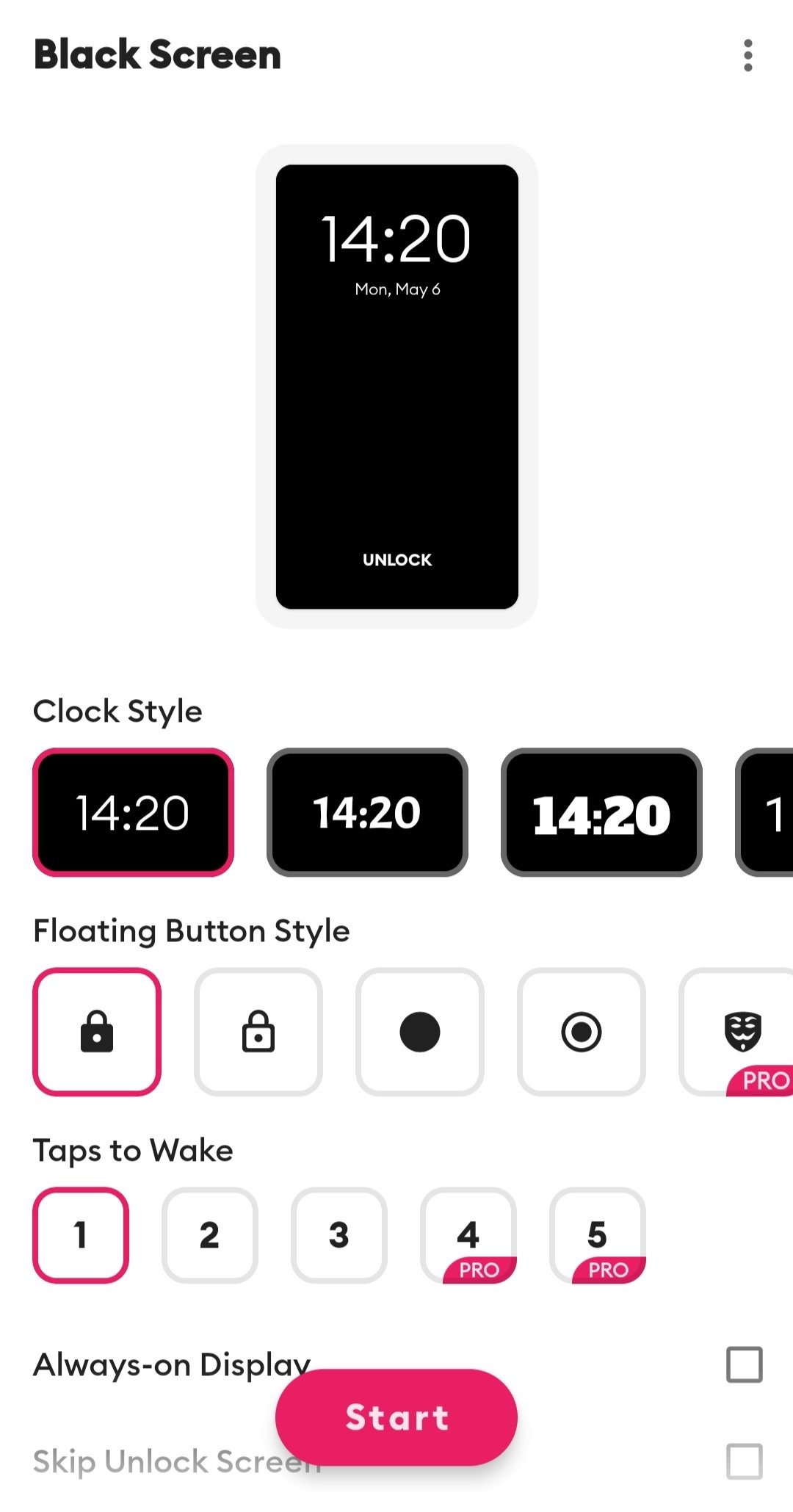Set taps to wake to 1

coord(81,1235)
